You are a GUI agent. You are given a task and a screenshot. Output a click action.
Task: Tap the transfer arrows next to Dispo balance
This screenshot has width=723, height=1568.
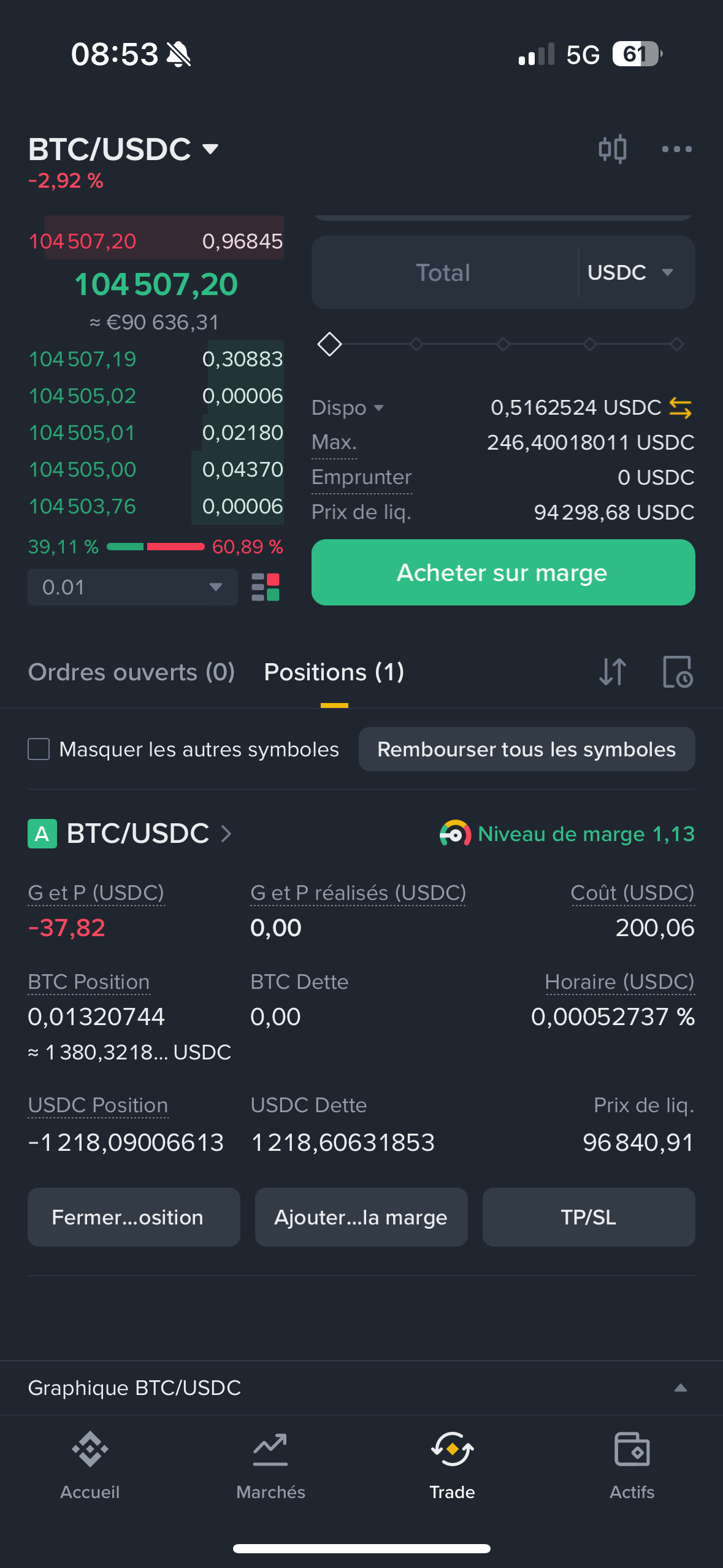(680, 408)
